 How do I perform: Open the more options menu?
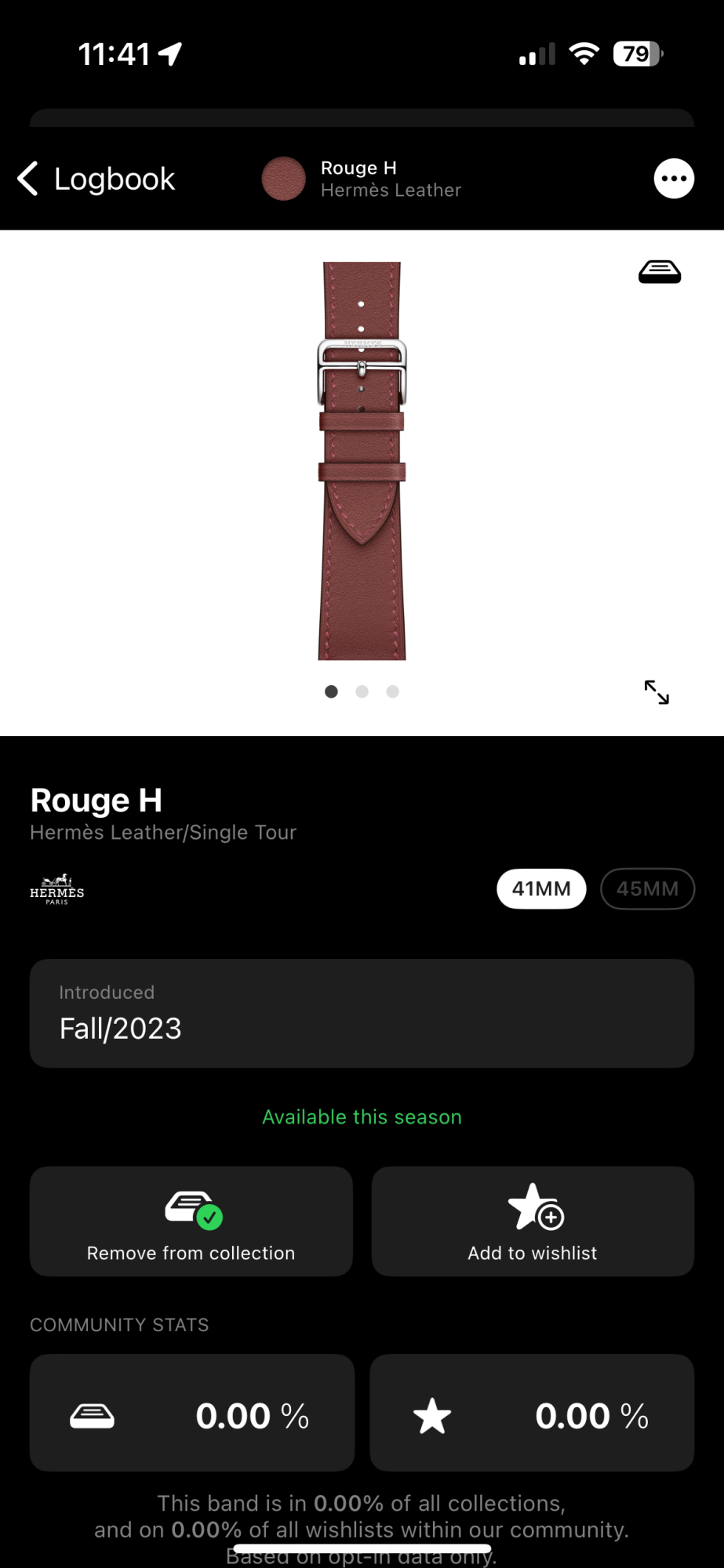(x=674, y=179)
